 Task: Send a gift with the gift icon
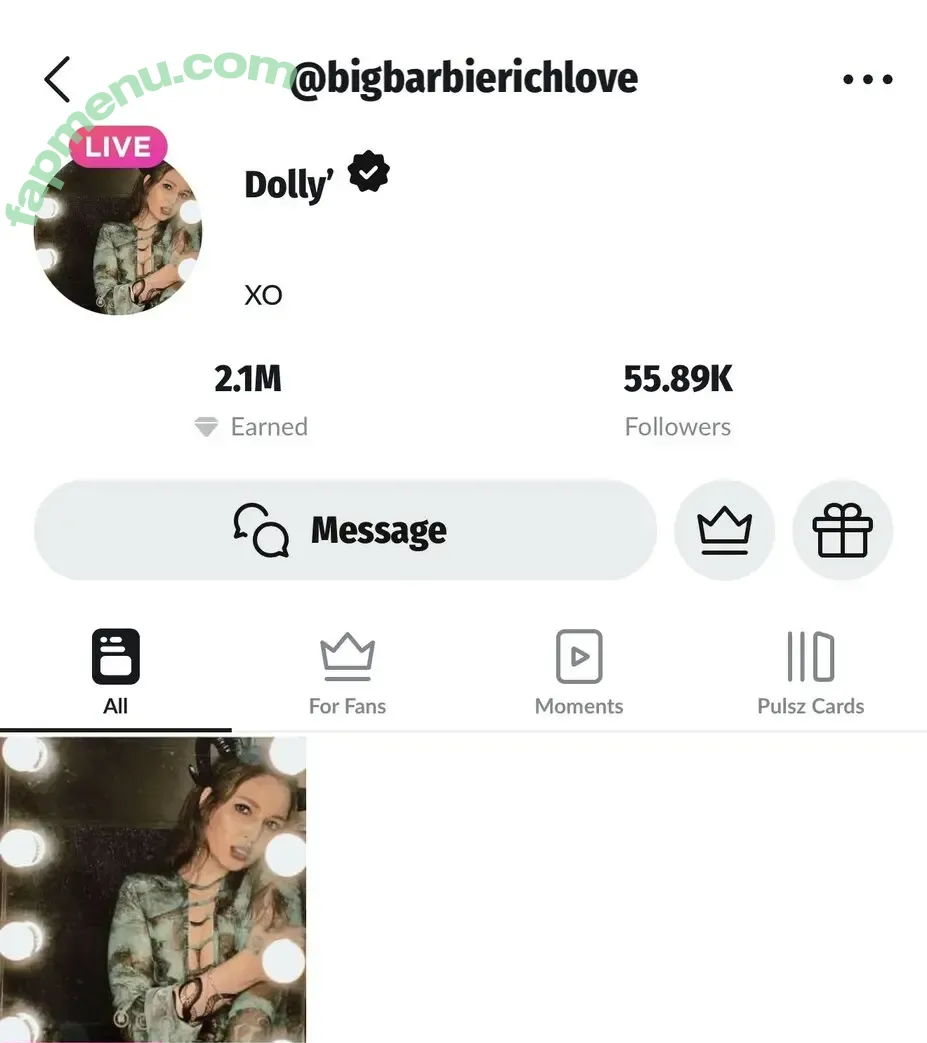842,530
